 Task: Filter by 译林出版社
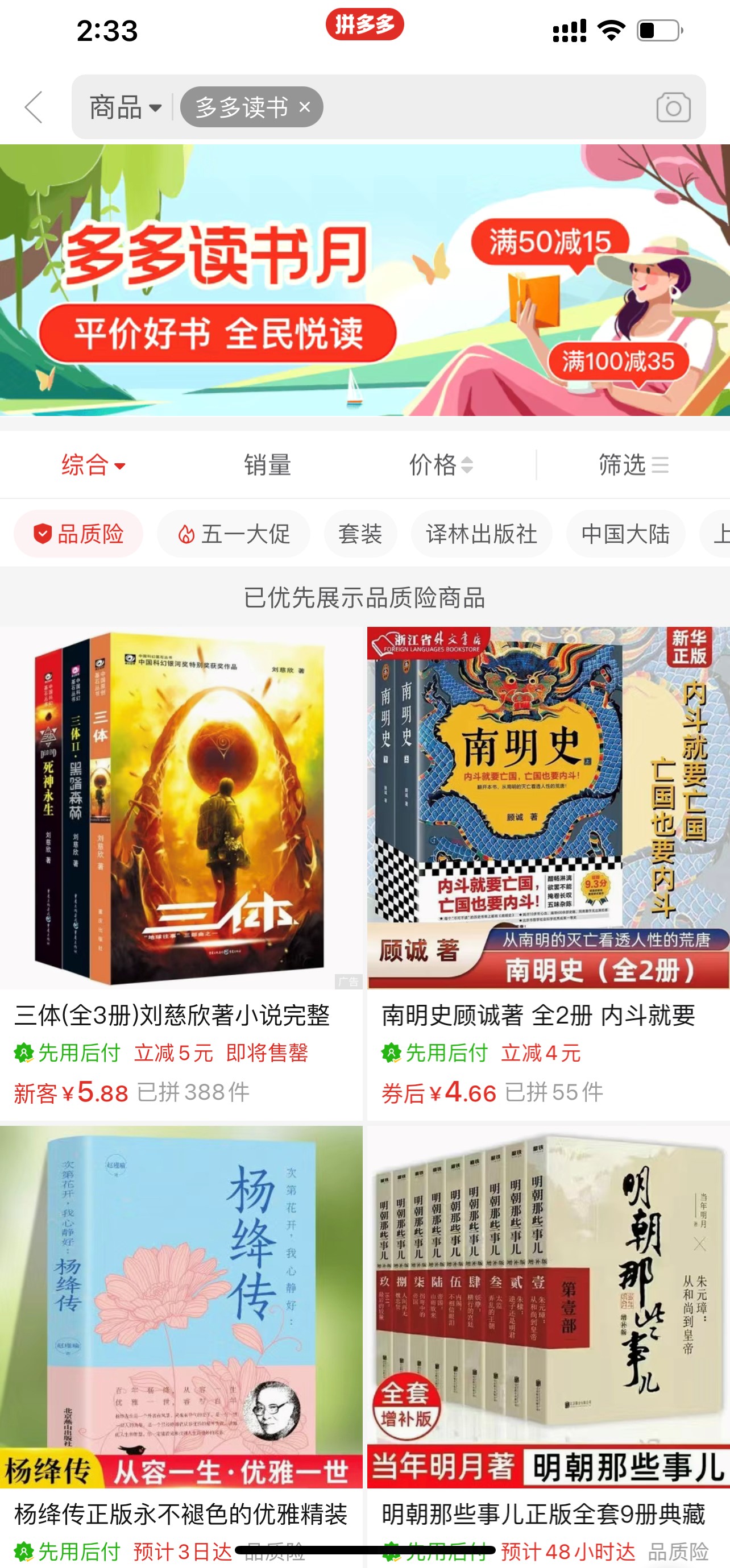click(481, 534)
